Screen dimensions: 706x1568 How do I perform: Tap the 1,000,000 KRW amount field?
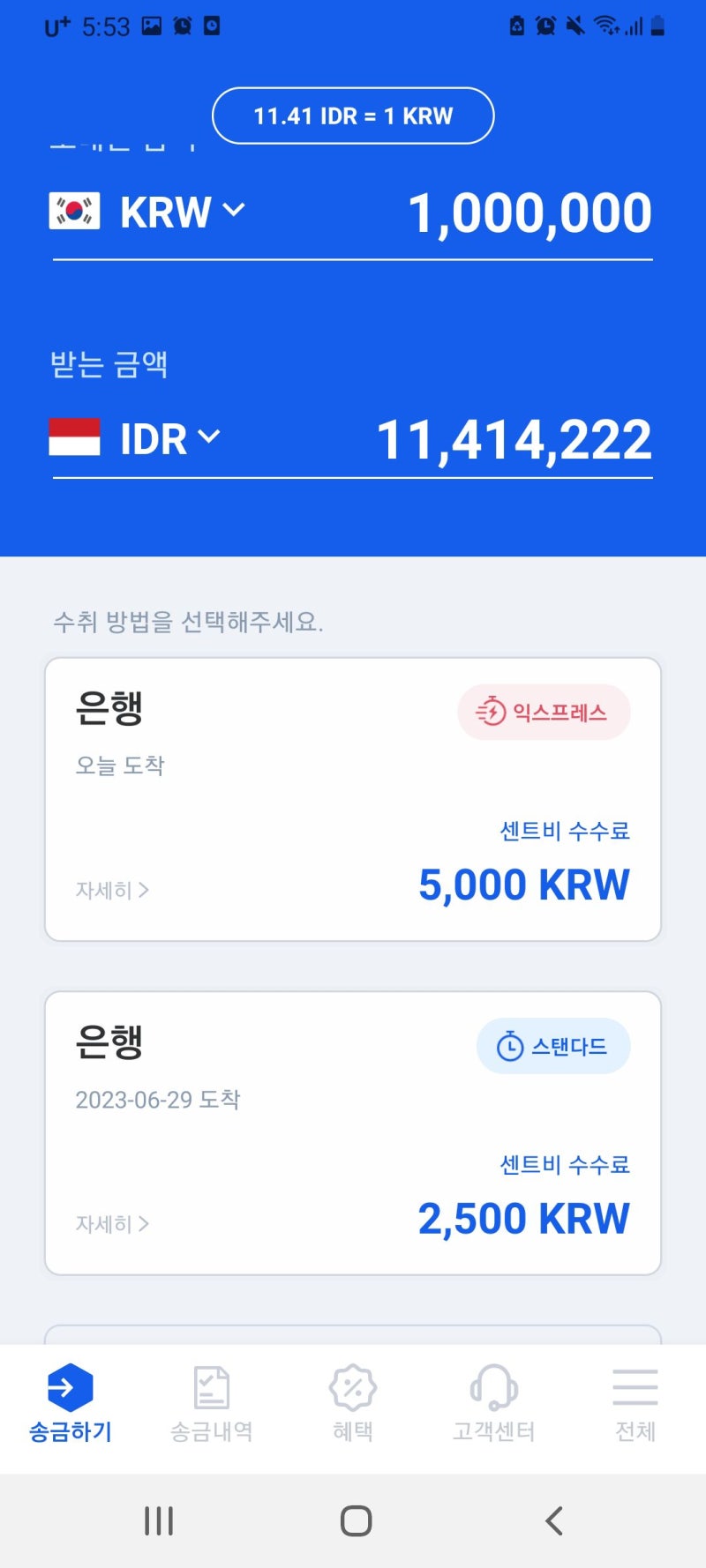point(532,212)
